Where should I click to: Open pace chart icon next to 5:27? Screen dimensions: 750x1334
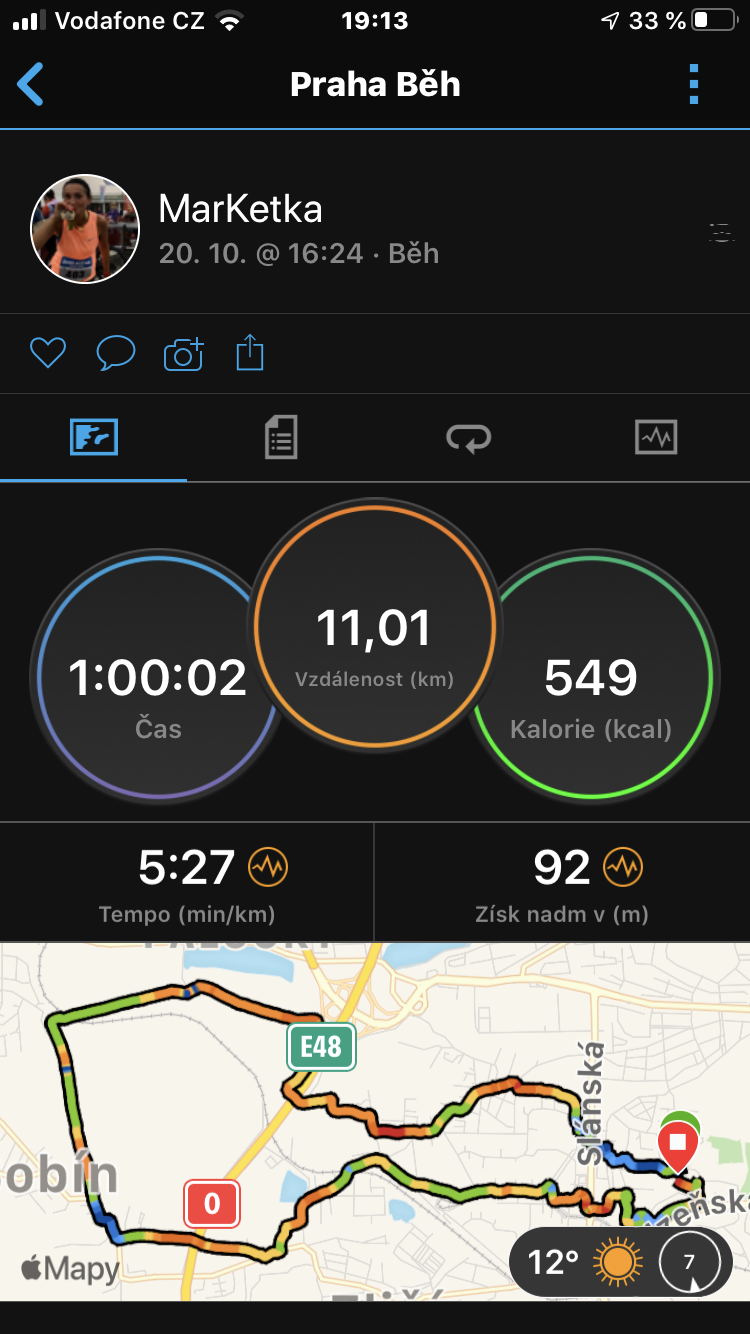coord(268,867)
